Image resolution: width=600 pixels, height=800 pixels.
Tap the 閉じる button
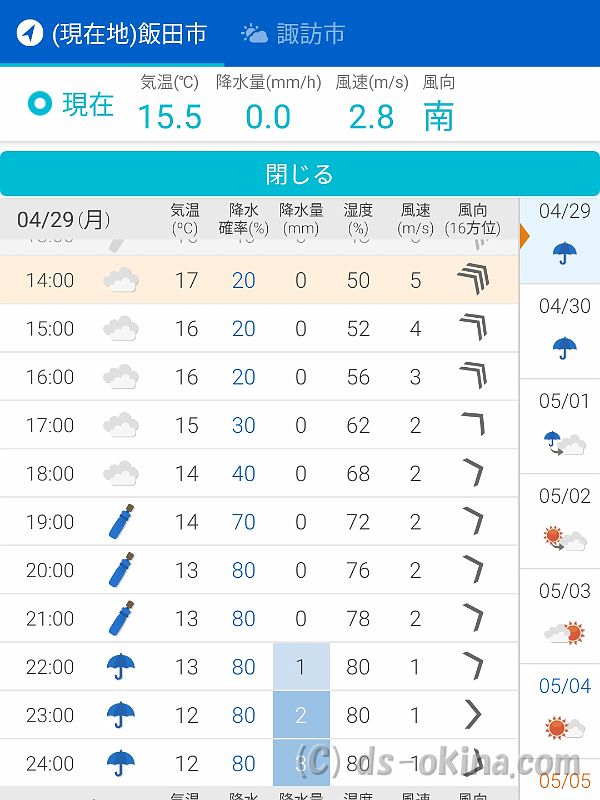point(299,174)
